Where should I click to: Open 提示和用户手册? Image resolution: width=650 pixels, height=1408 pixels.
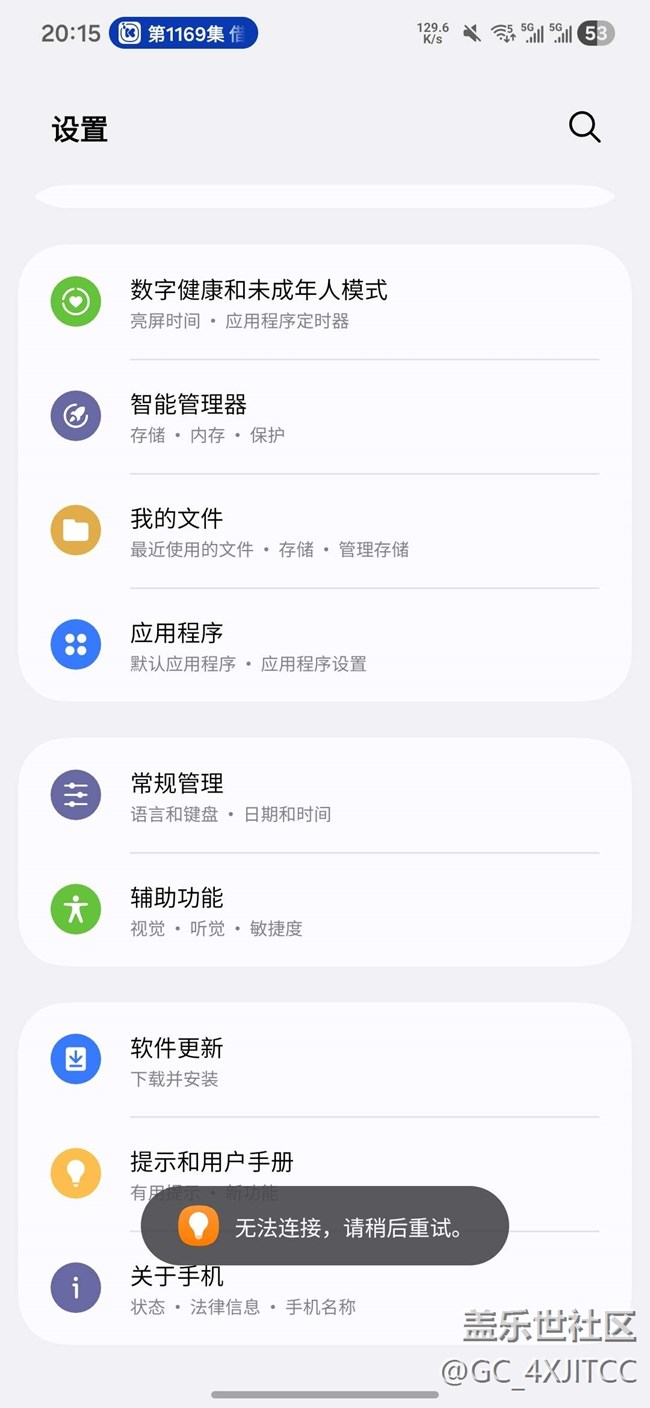pyautogui.click(x=212, y=1163)
